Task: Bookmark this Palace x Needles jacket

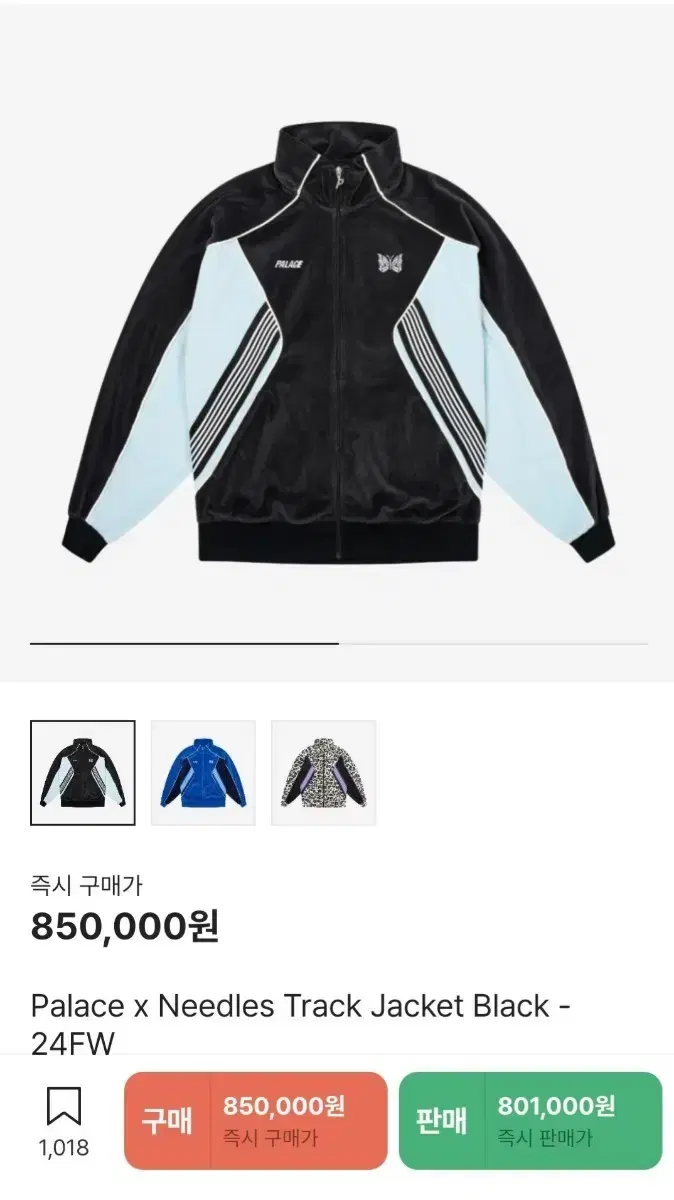Action: tap(64, 1118)
